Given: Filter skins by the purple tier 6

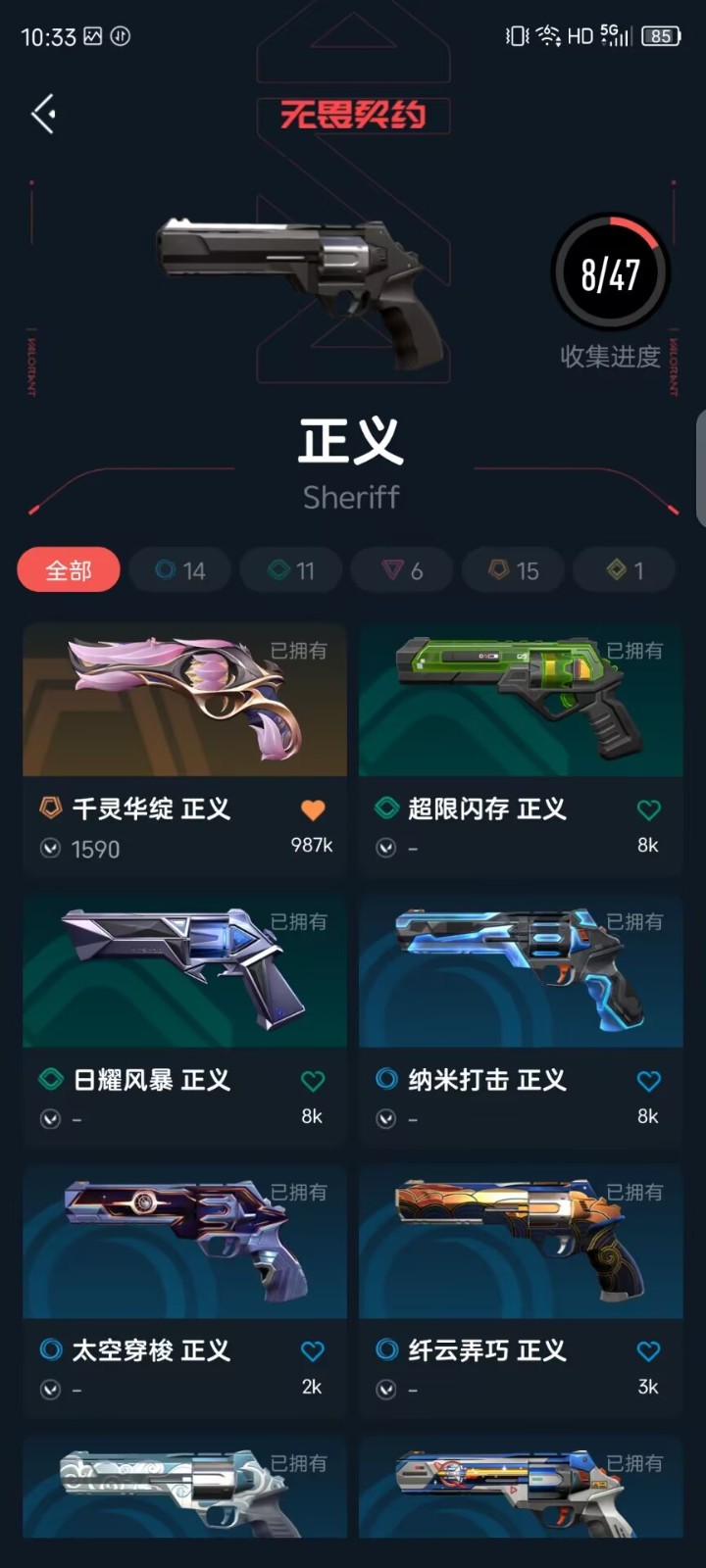Looking at the screenshot, I should pyautogui.click(x=402, y=570).
